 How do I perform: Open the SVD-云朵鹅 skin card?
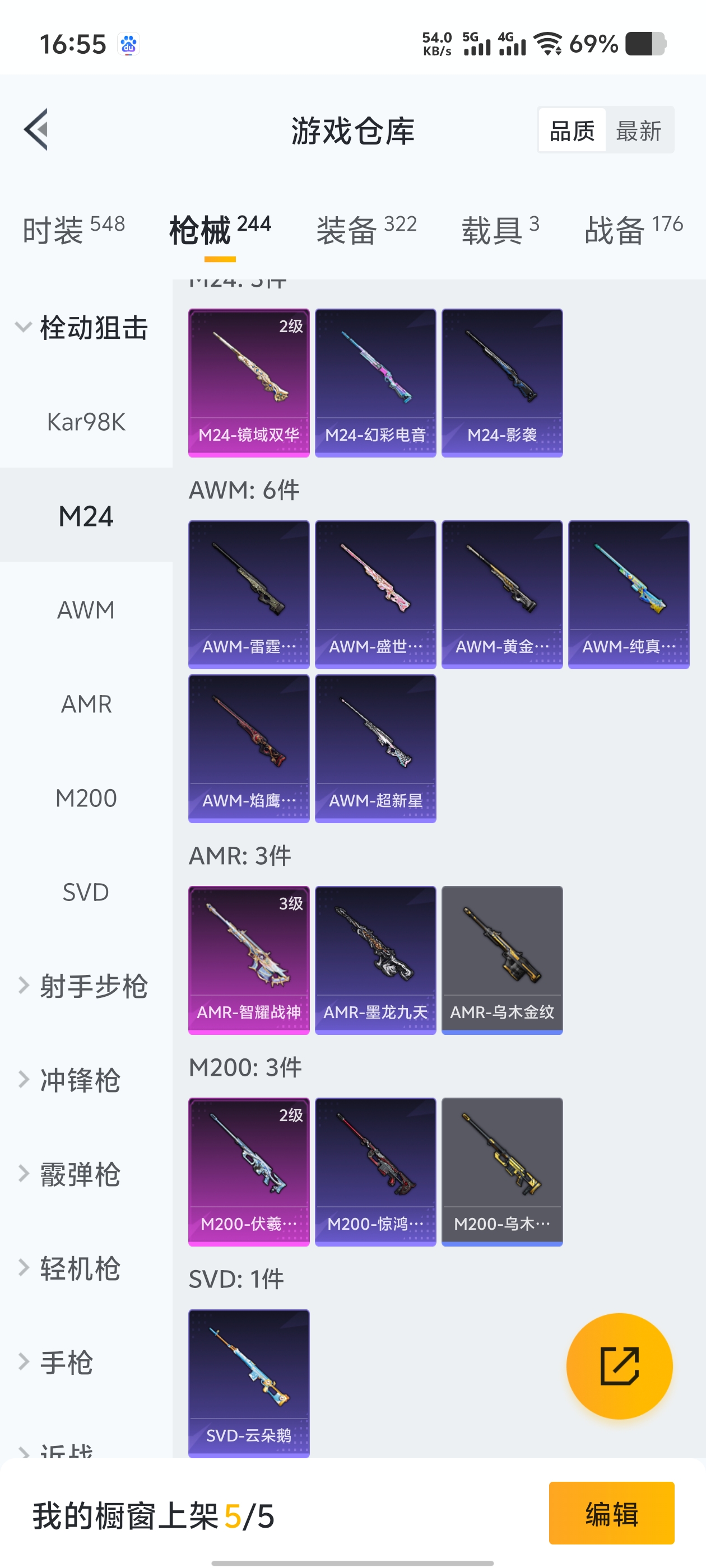click(249, 1382)
